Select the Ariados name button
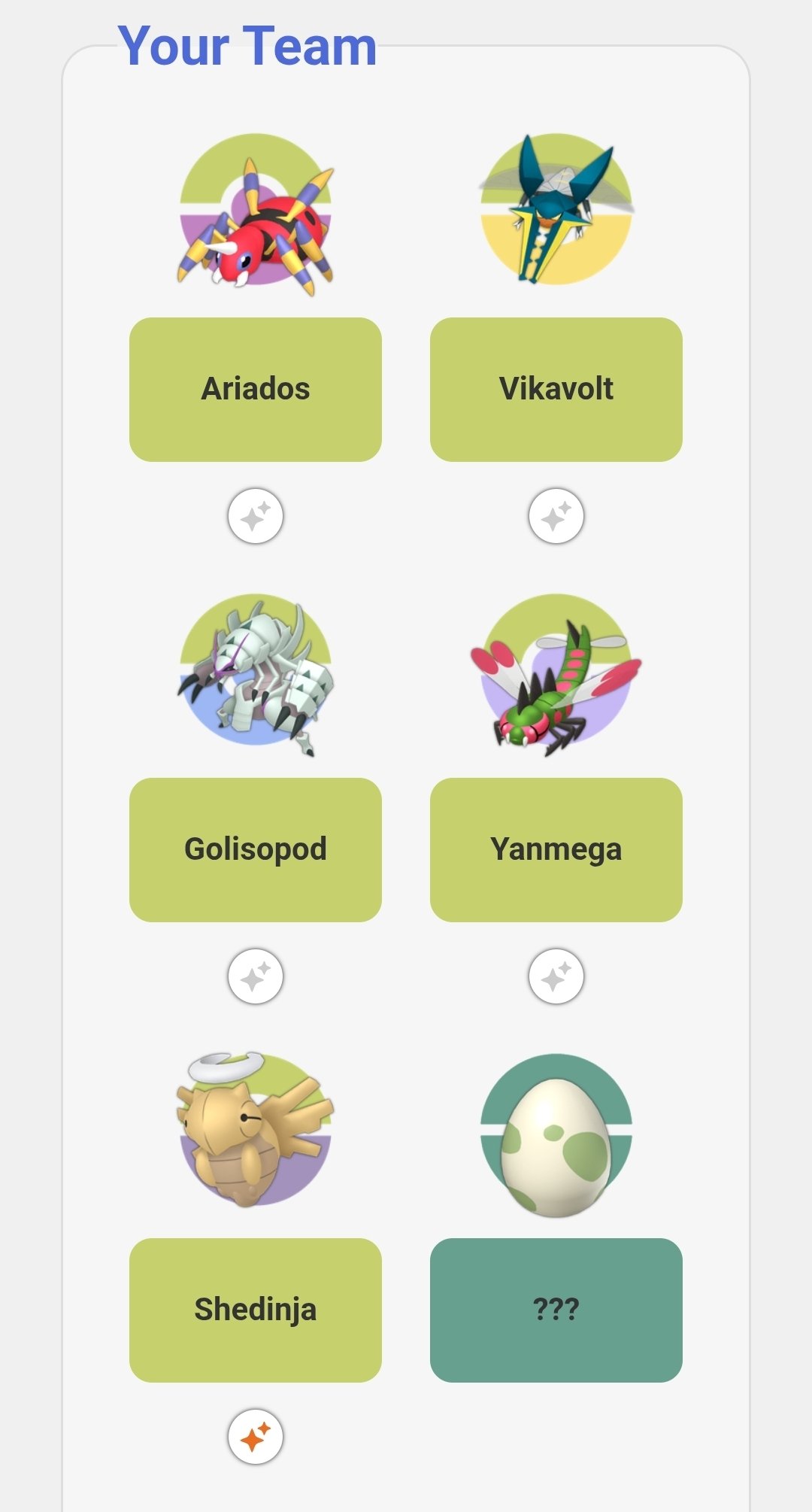The image size is (812, 1512). 256,390
